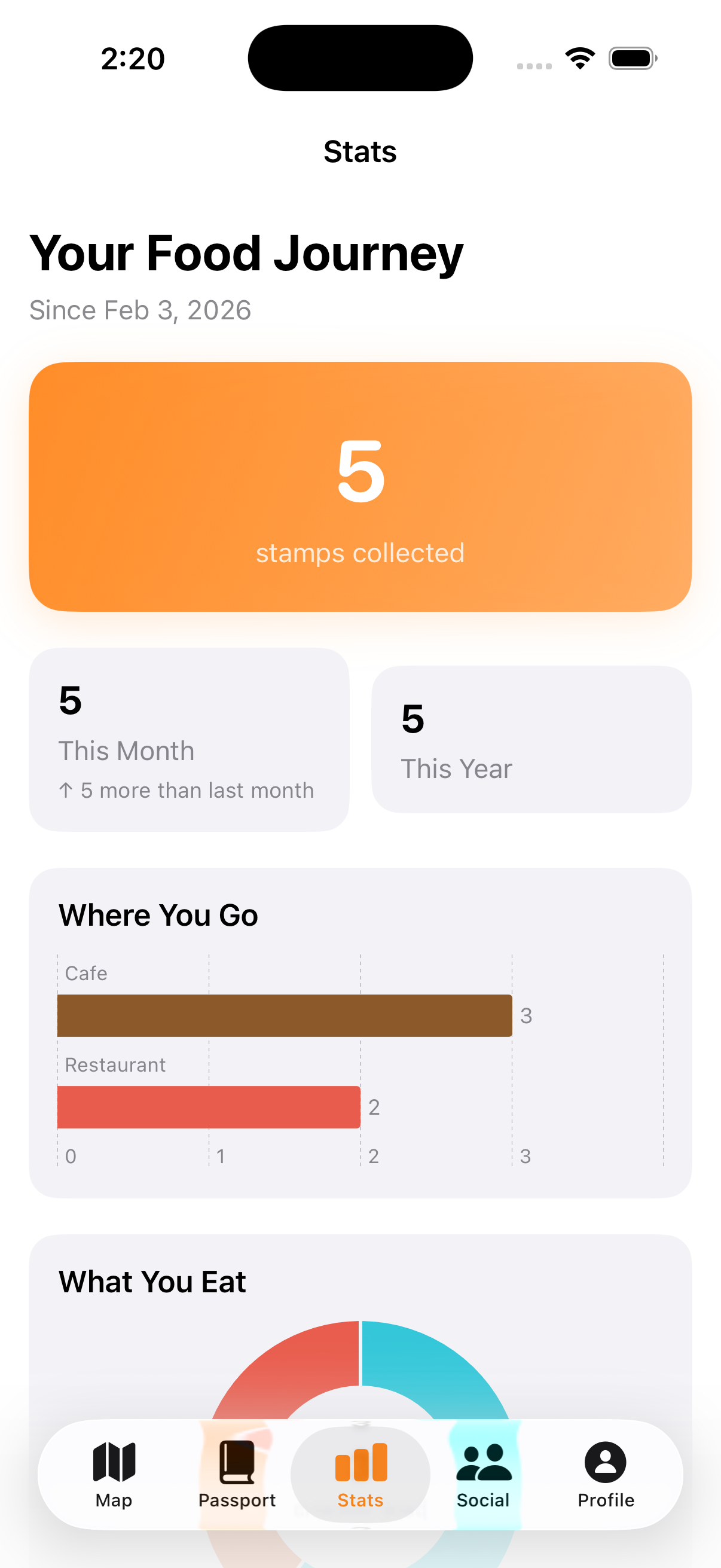Tap the Wi-Fi indicator in status bar
The height and width of the screenshot is (1568, 721).
pos(580,57)
